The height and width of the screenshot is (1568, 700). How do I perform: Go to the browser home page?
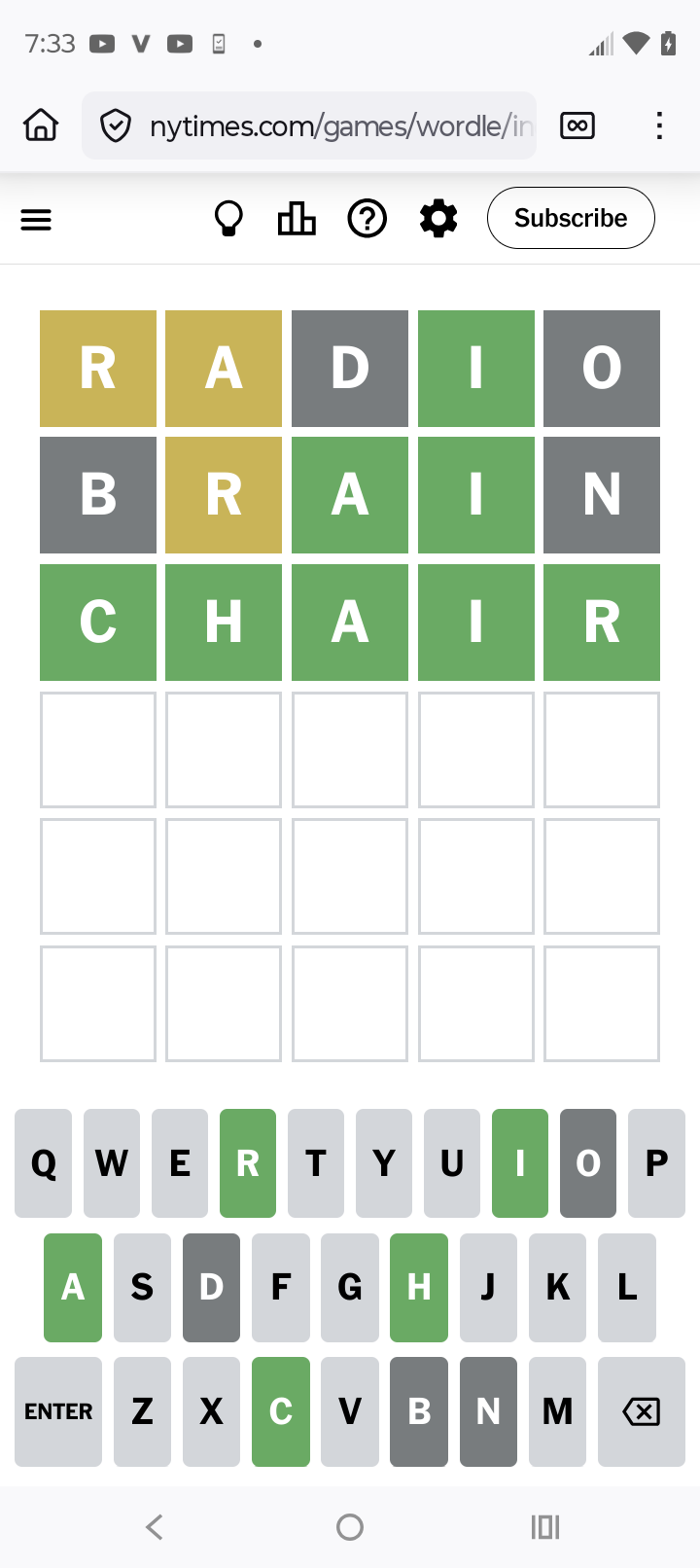(x=41, y=125)
